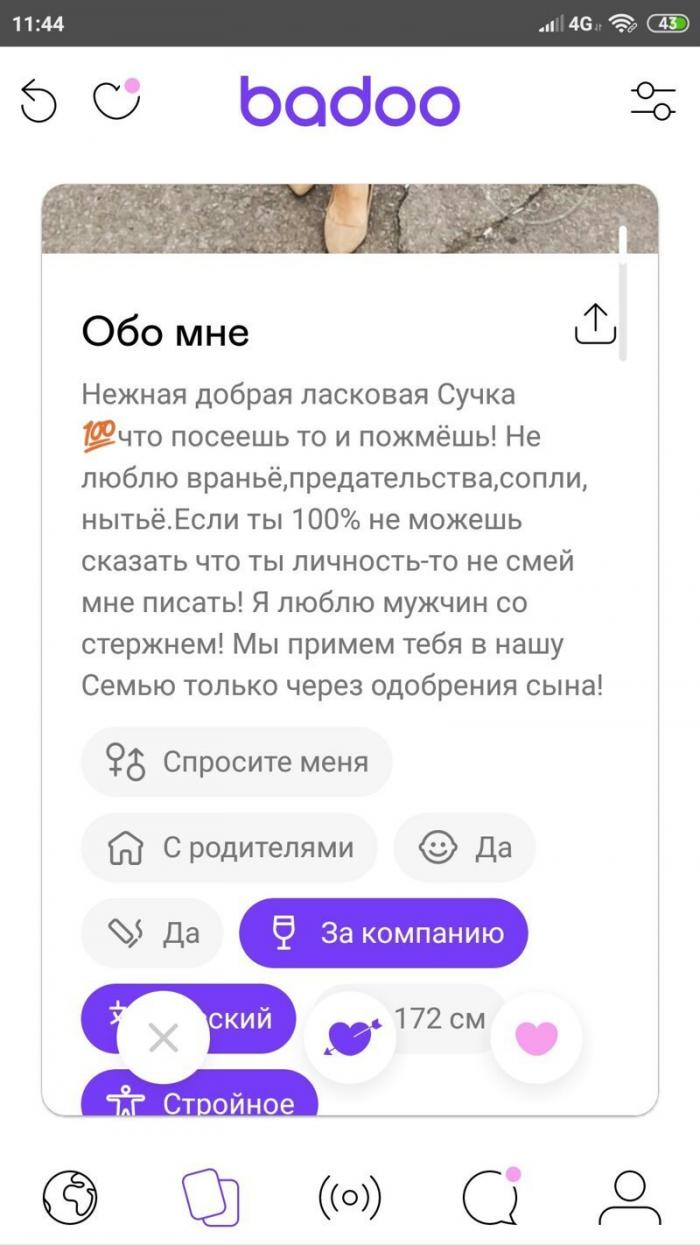Tap the 'Стройное' chip
The width and height of the screenshot is (700, 1245).
tap(200, 1098)
